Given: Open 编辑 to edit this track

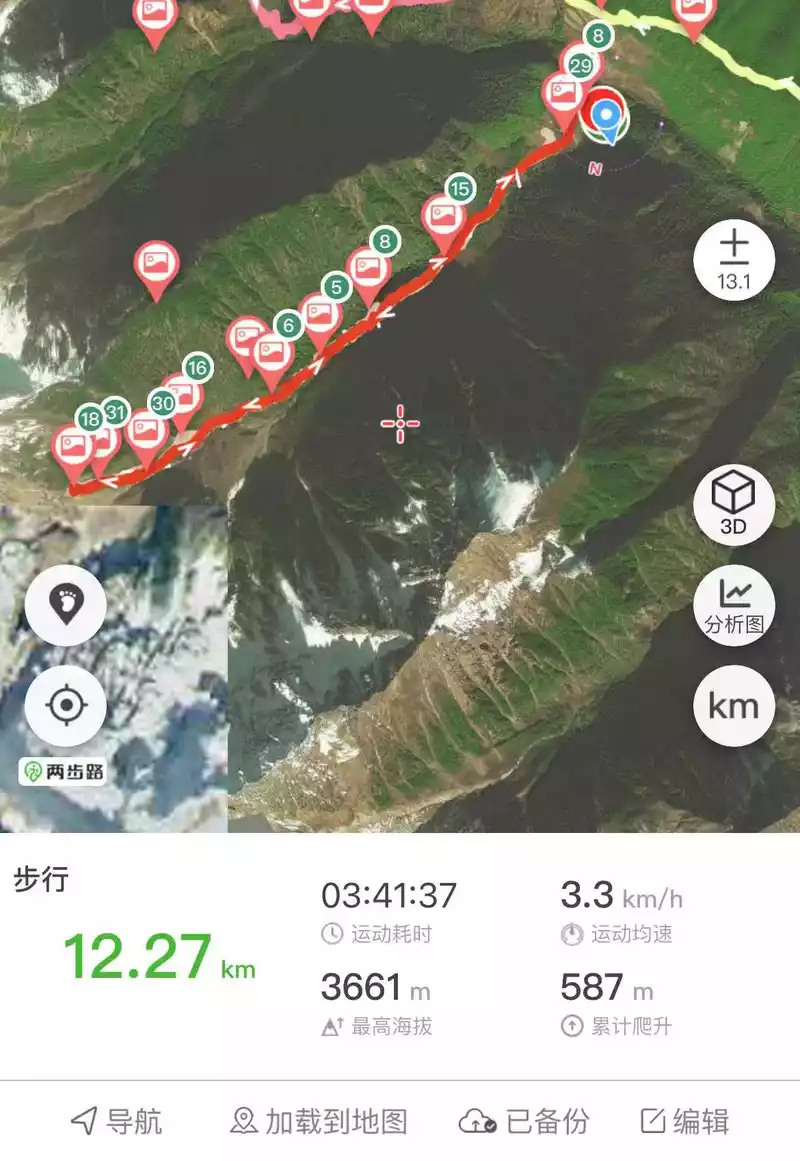Looking at the screenshot, I should [x=685, y=1121].
